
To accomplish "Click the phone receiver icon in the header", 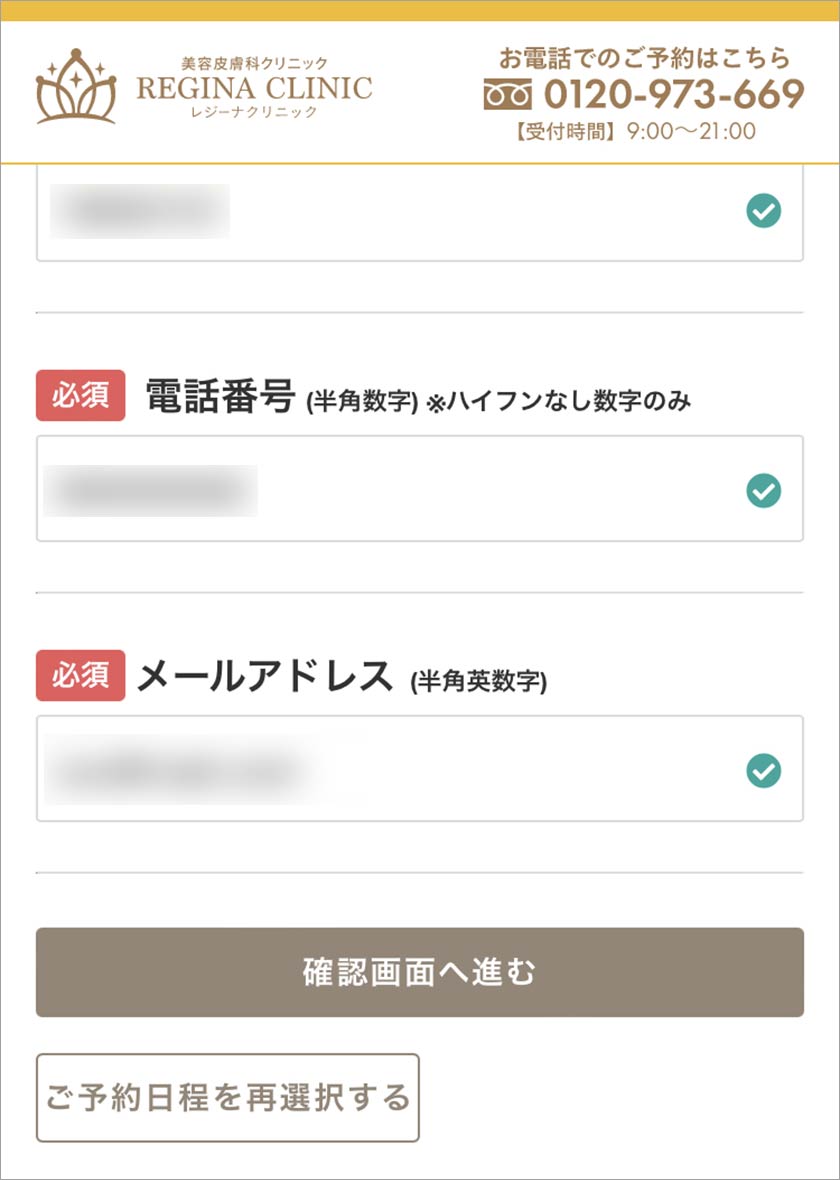I will click(508, 93).
